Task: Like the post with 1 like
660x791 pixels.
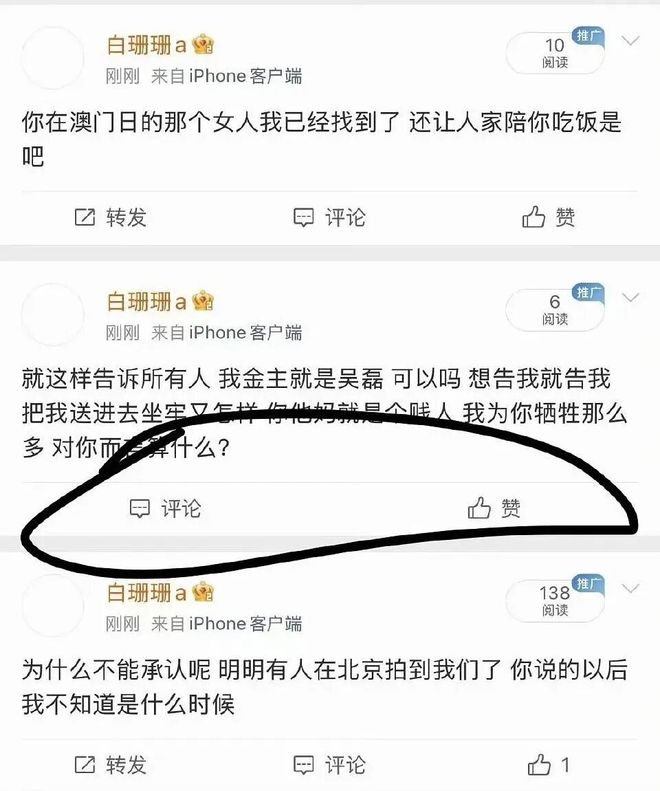Action: pos(549,765)
